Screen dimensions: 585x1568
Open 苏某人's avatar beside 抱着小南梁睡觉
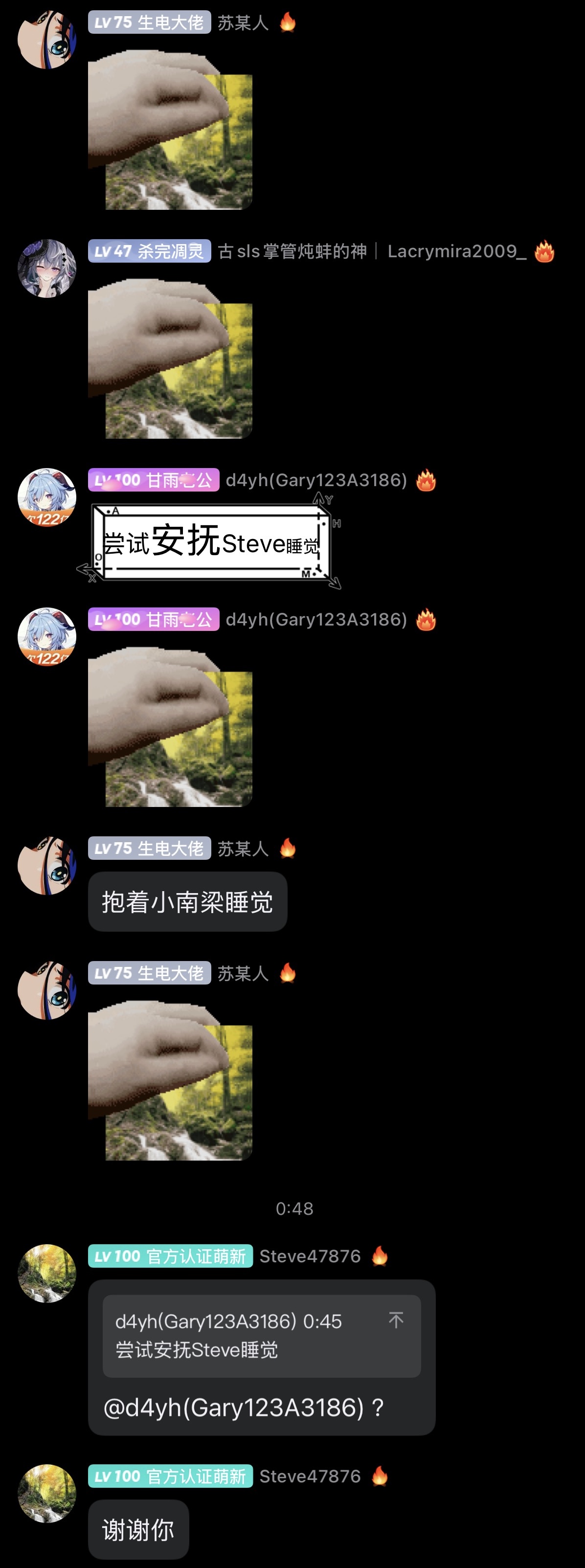tap(47, 866)
